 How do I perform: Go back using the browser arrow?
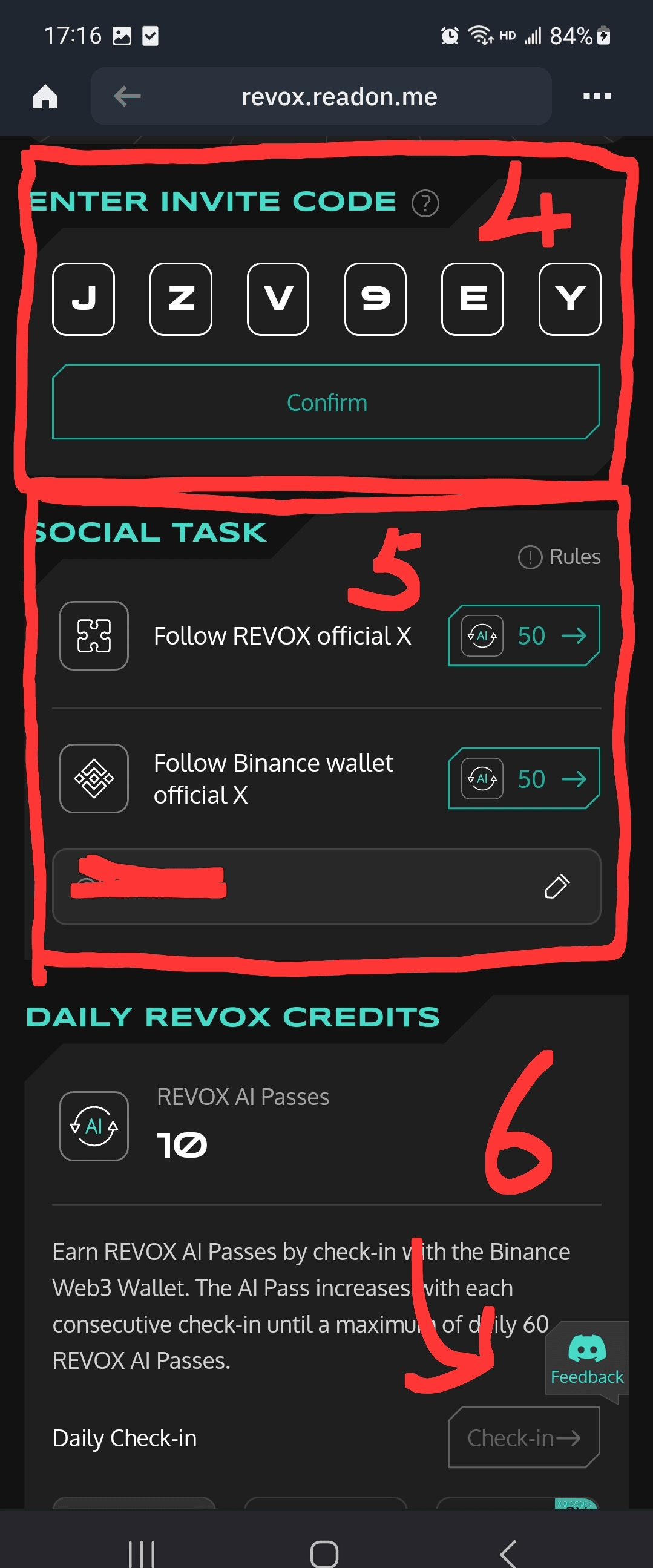[x=127, y=96]
